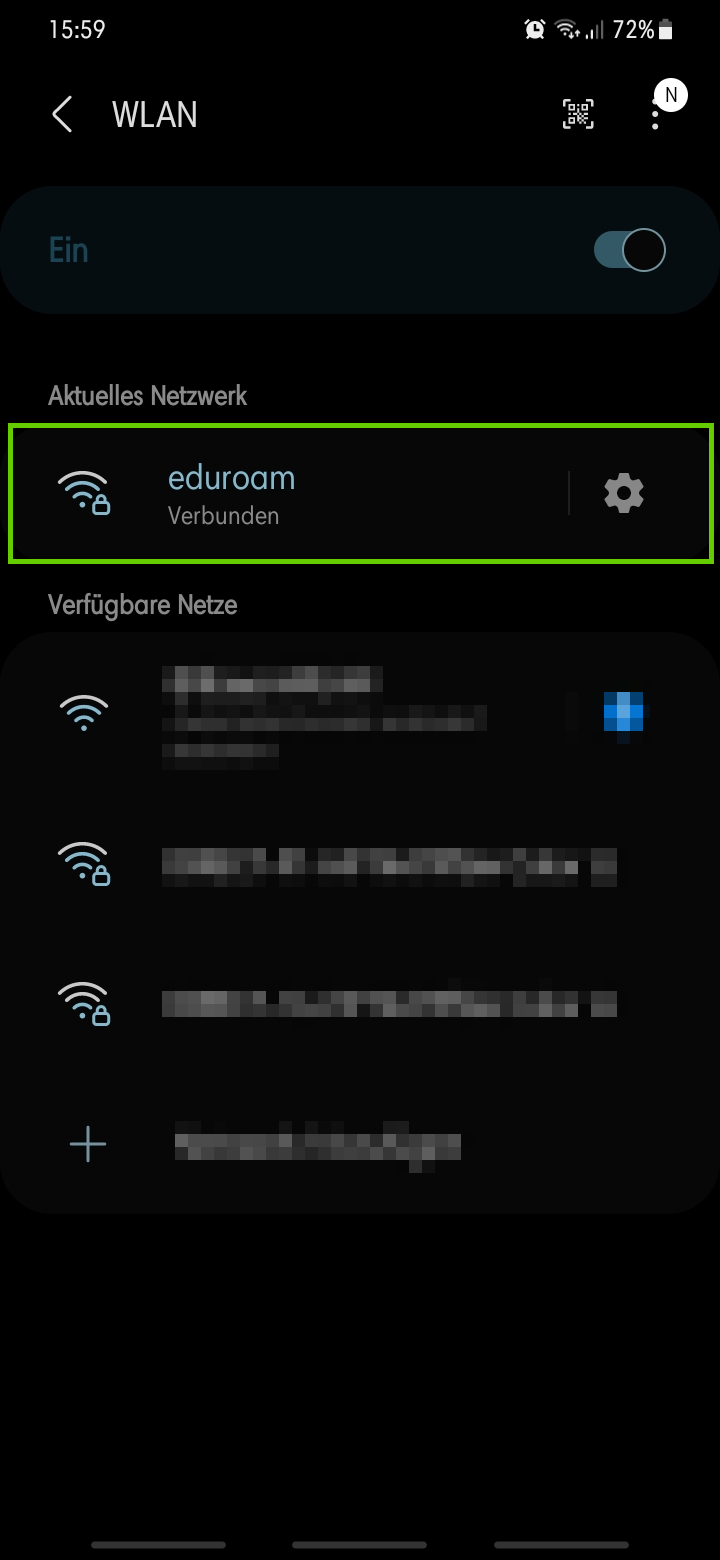720x1560 pixels.
Task: Go back from the WLAN screen
Action: [x=62, y=114]
